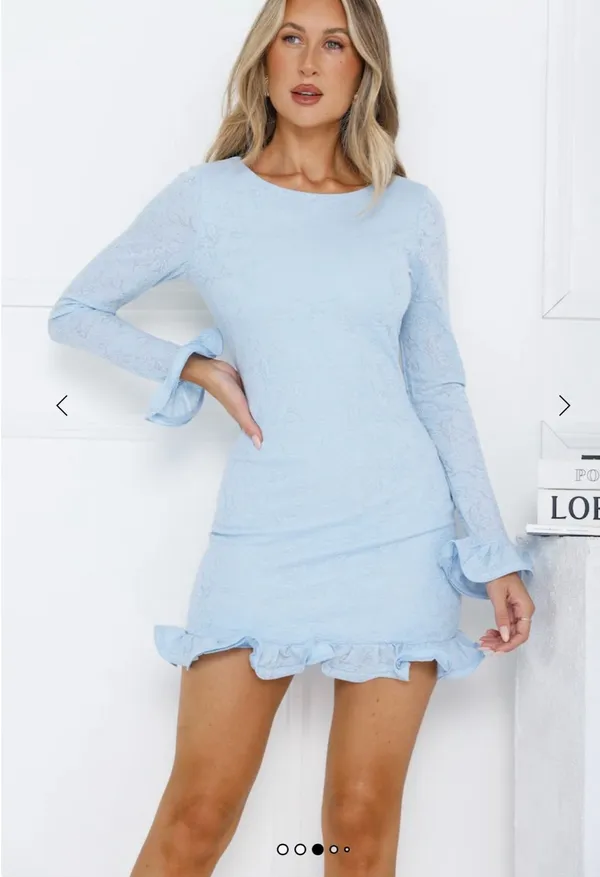The image size is (600, 877).
Task: Open the blue lace dress photo
Action: click(x=300, y=438)
